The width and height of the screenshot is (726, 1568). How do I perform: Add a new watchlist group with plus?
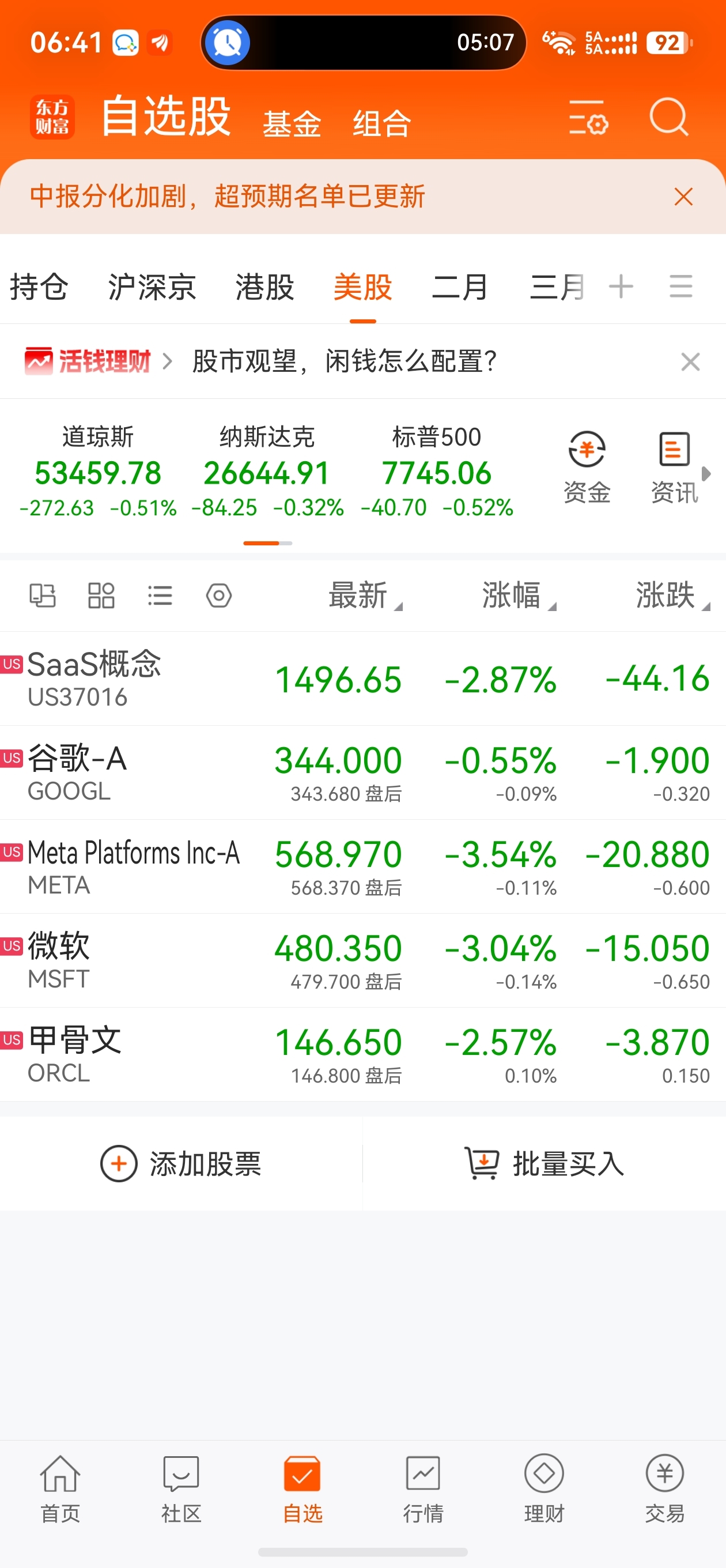pos(621,286)
